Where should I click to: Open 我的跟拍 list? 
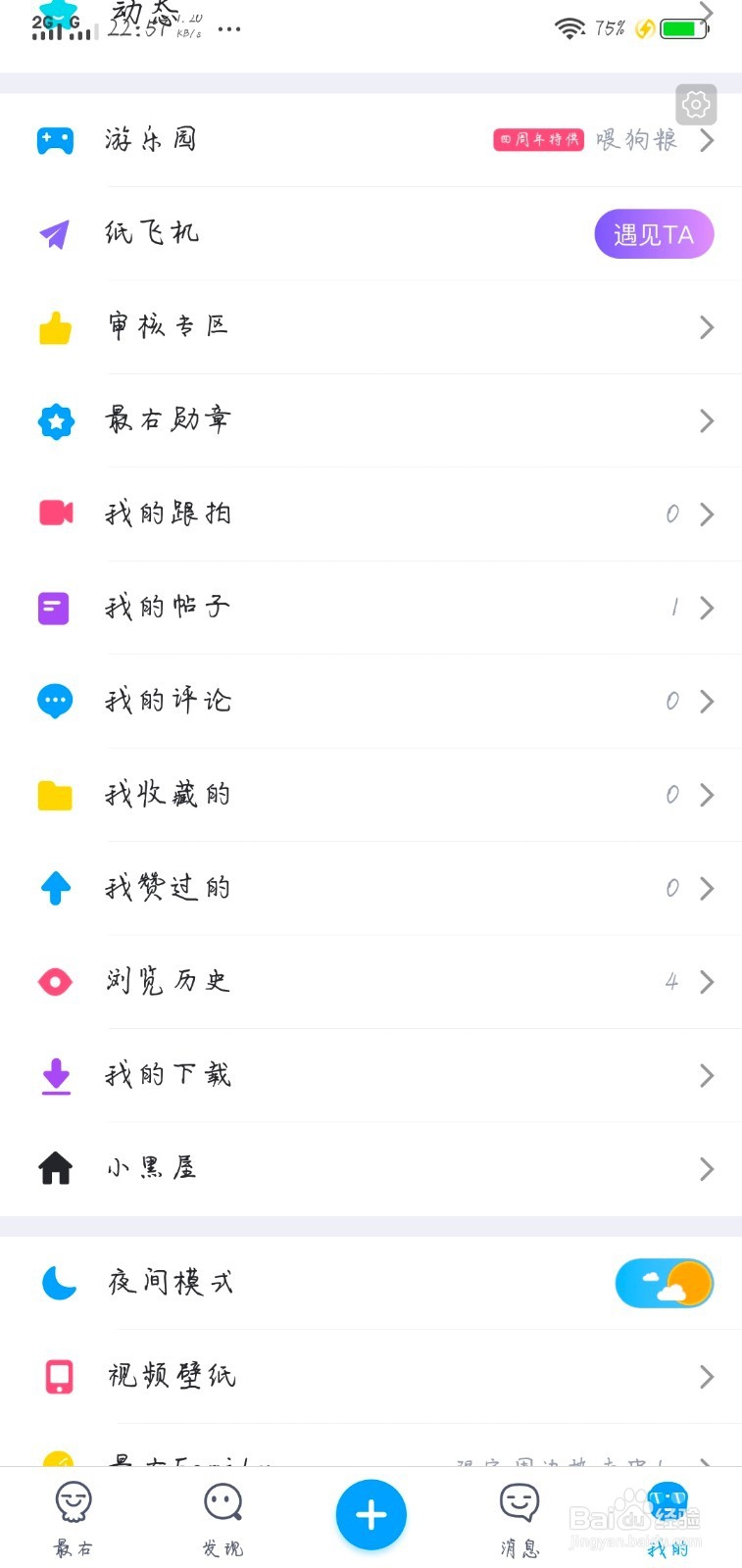(x=371, y=514)
